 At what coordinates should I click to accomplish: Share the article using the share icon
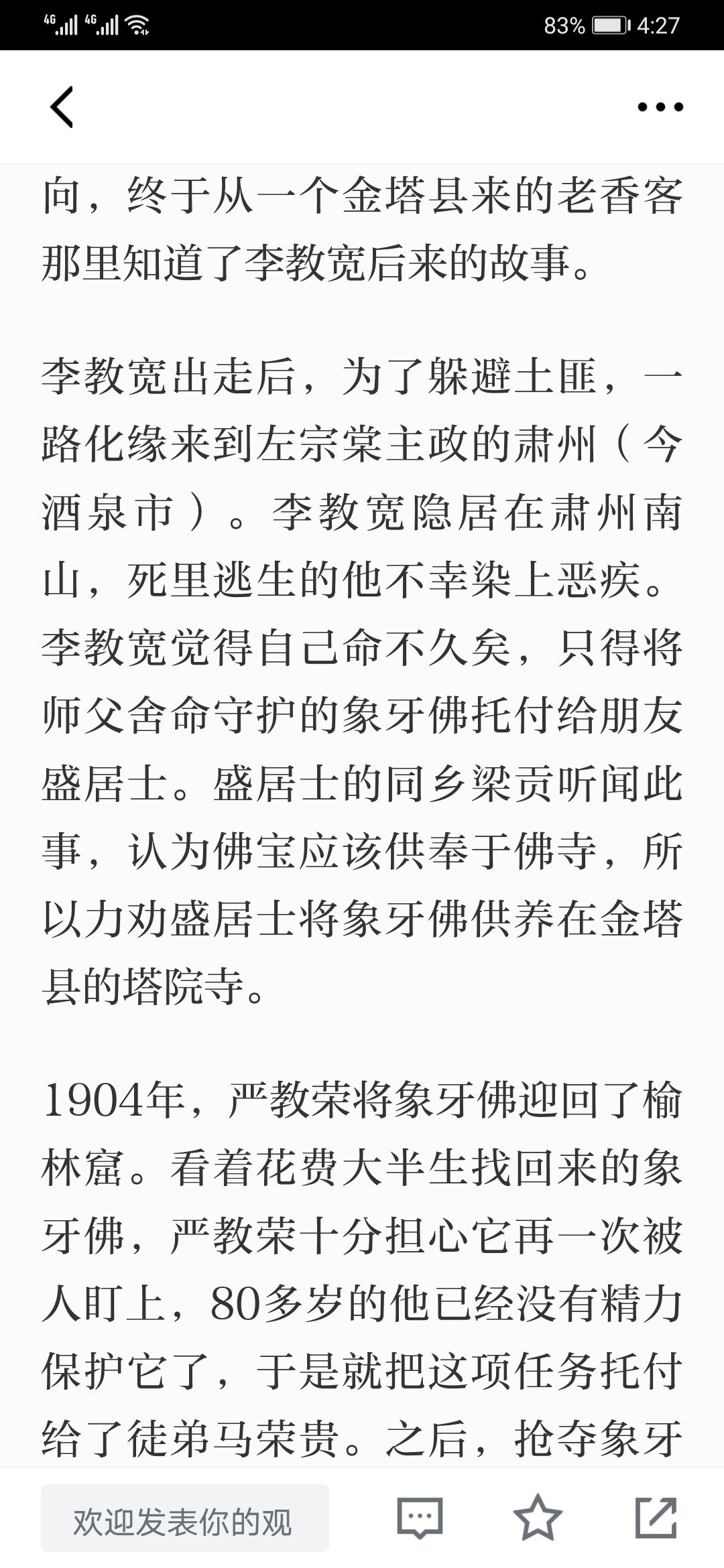click(x=656, y=1517)
